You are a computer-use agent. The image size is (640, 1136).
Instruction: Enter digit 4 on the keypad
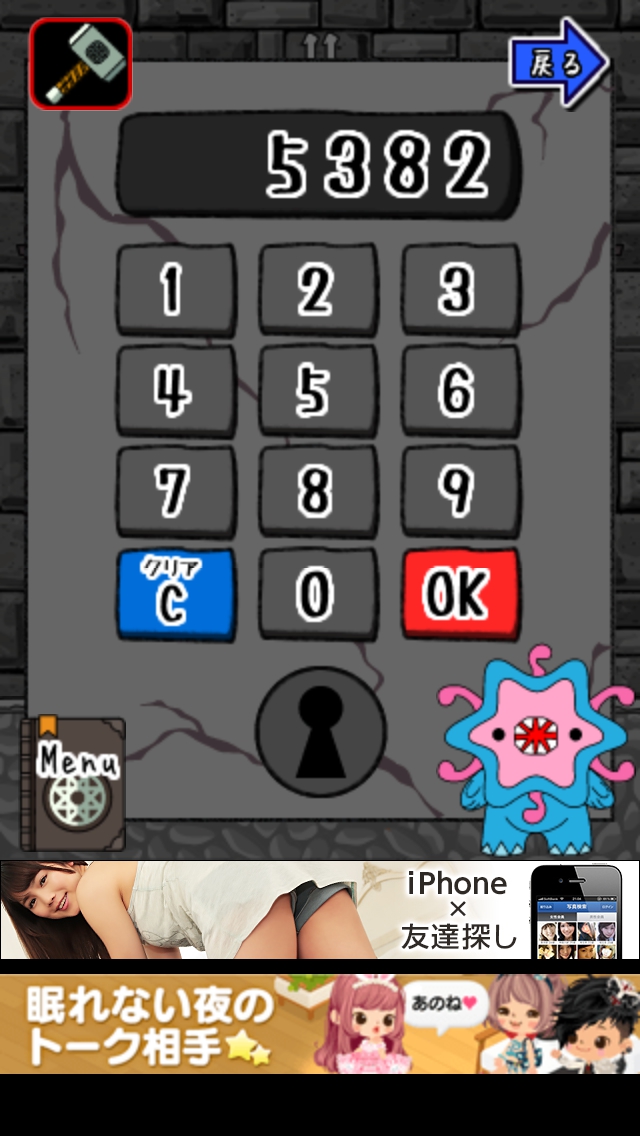coord(176,391)
